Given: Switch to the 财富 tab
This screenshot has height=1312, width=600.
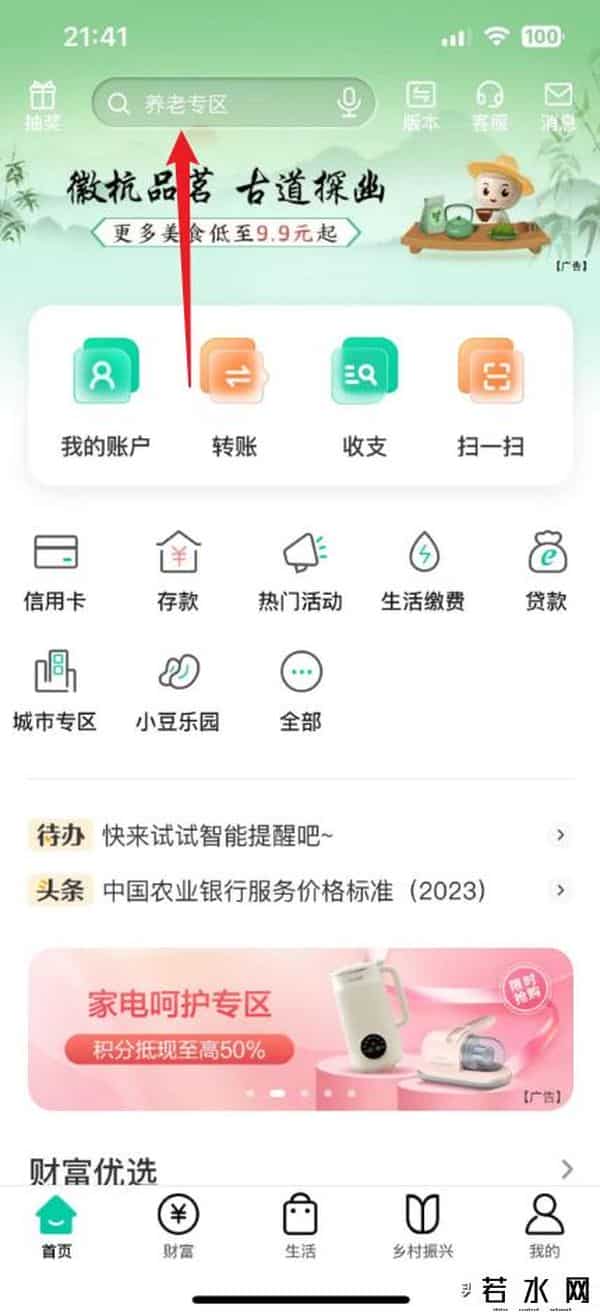Looking at the screenshot, I should [178, 1226].
